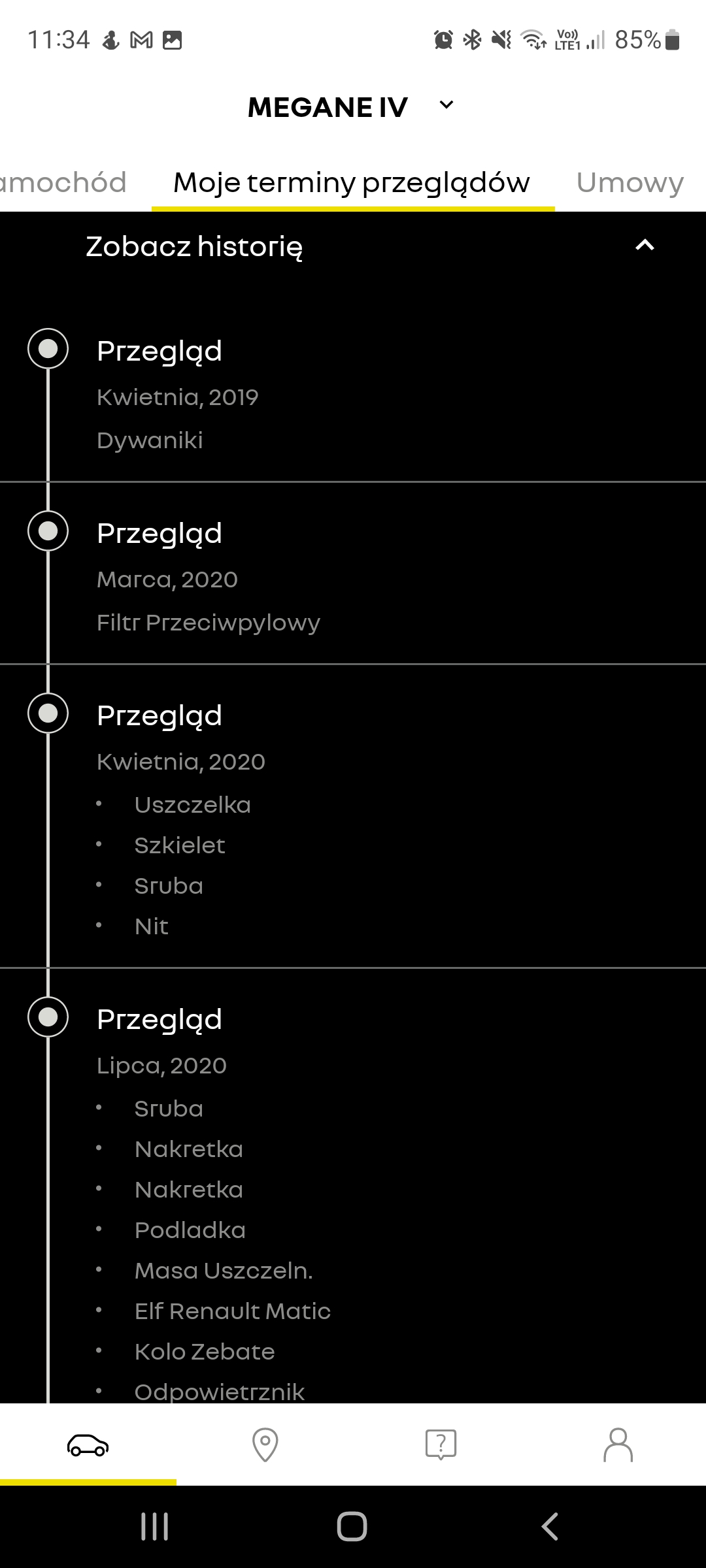Switch to the Umowy tab
The height and width of the screenshot is (1568, 706).
[630, 182]
